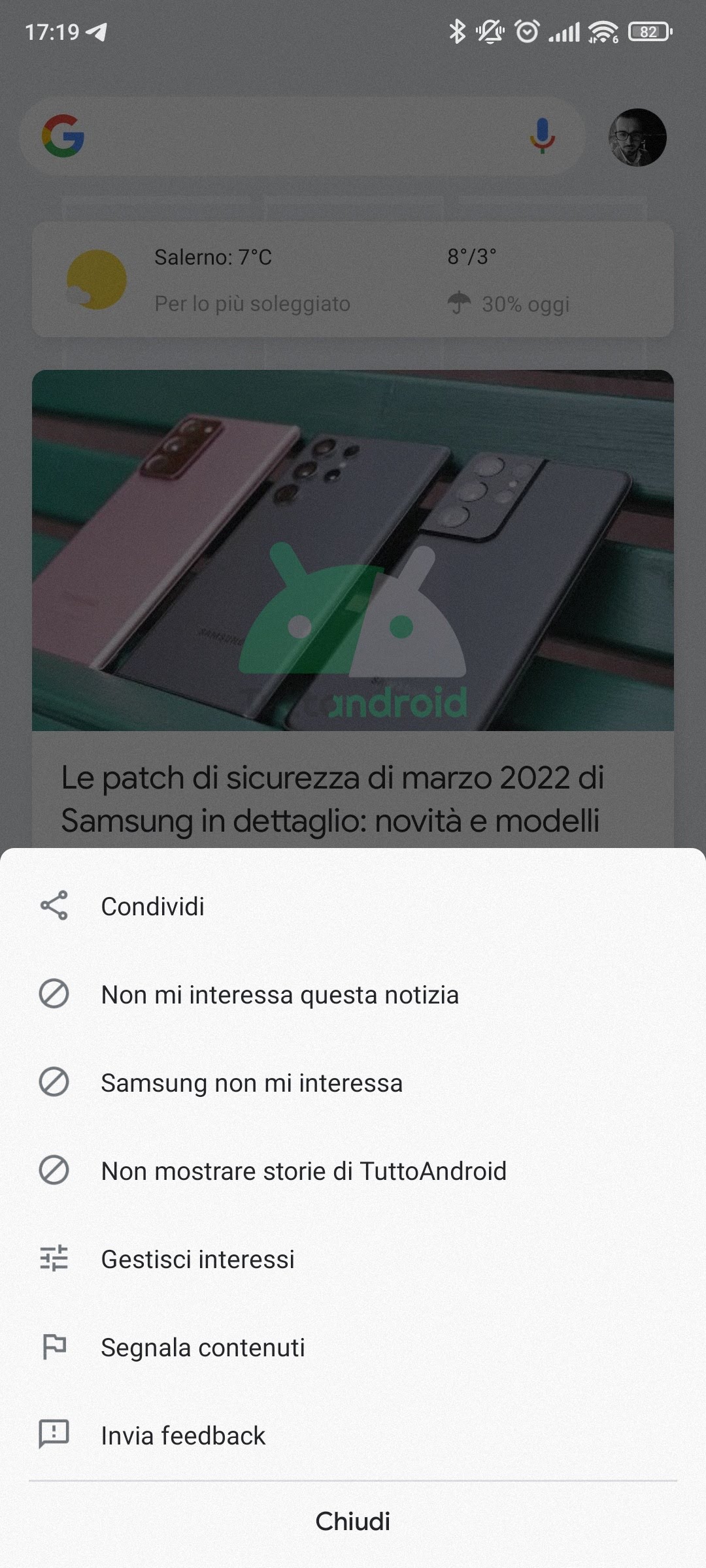Choose Non mi interessa questa notizia

[x=353, y=994]
